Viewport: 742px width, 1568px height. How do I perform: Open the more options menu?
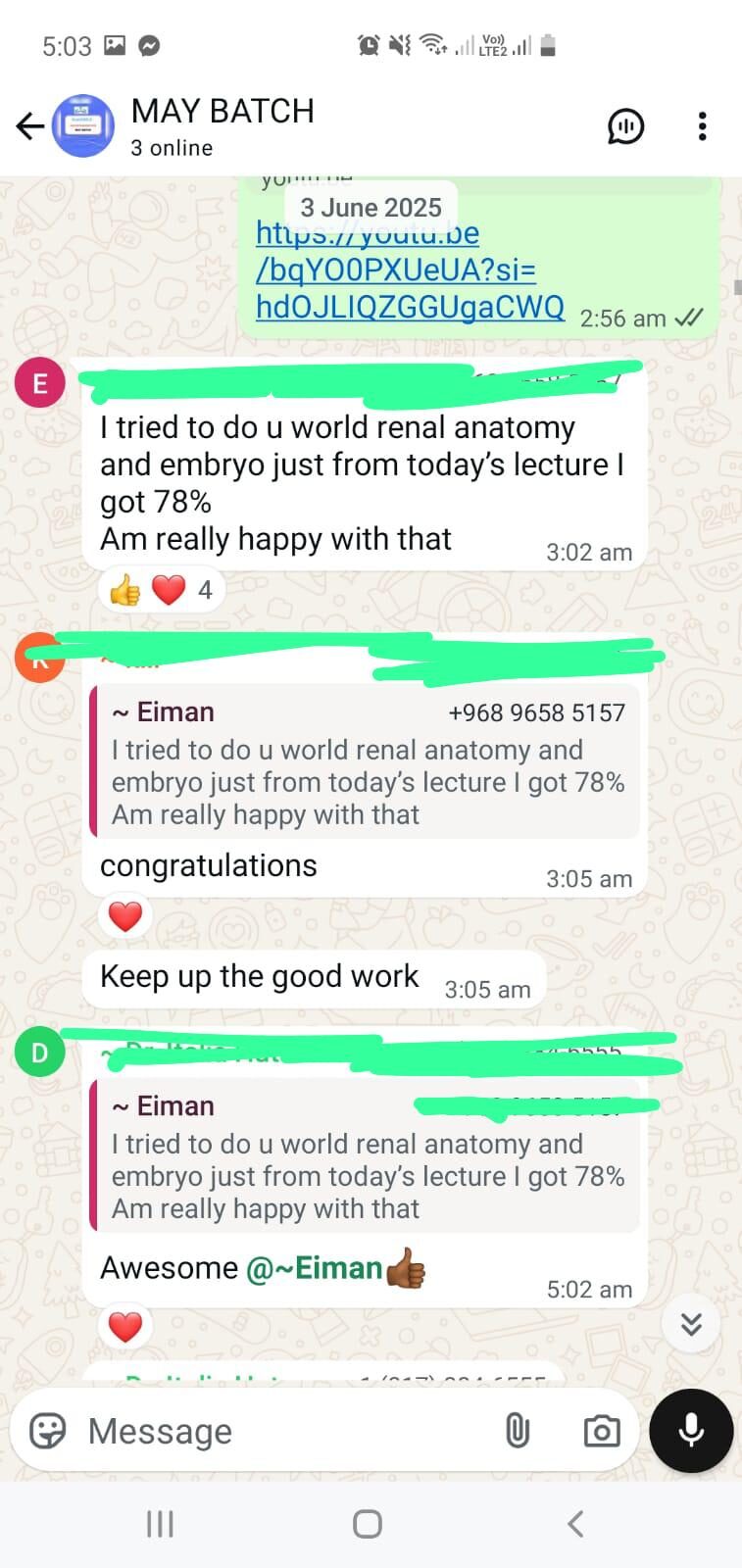702,125
